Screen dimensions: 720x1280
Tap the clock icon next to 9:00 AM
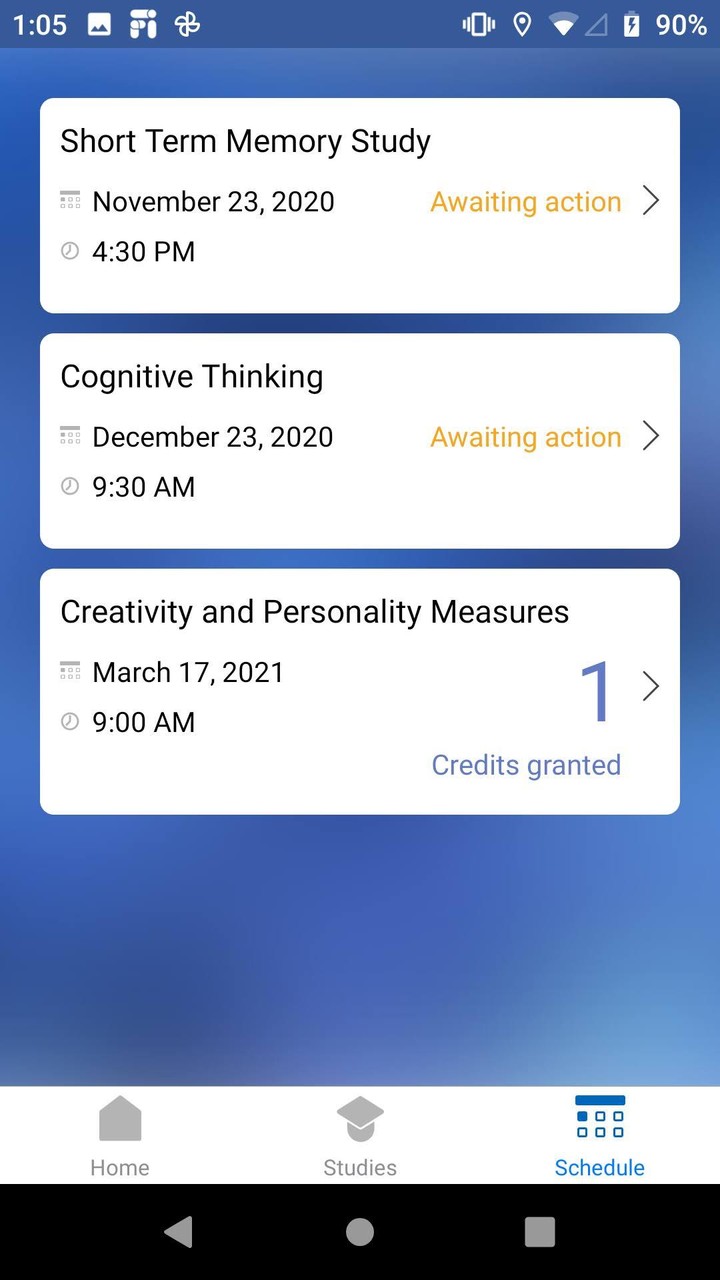(x=69, y=721)
